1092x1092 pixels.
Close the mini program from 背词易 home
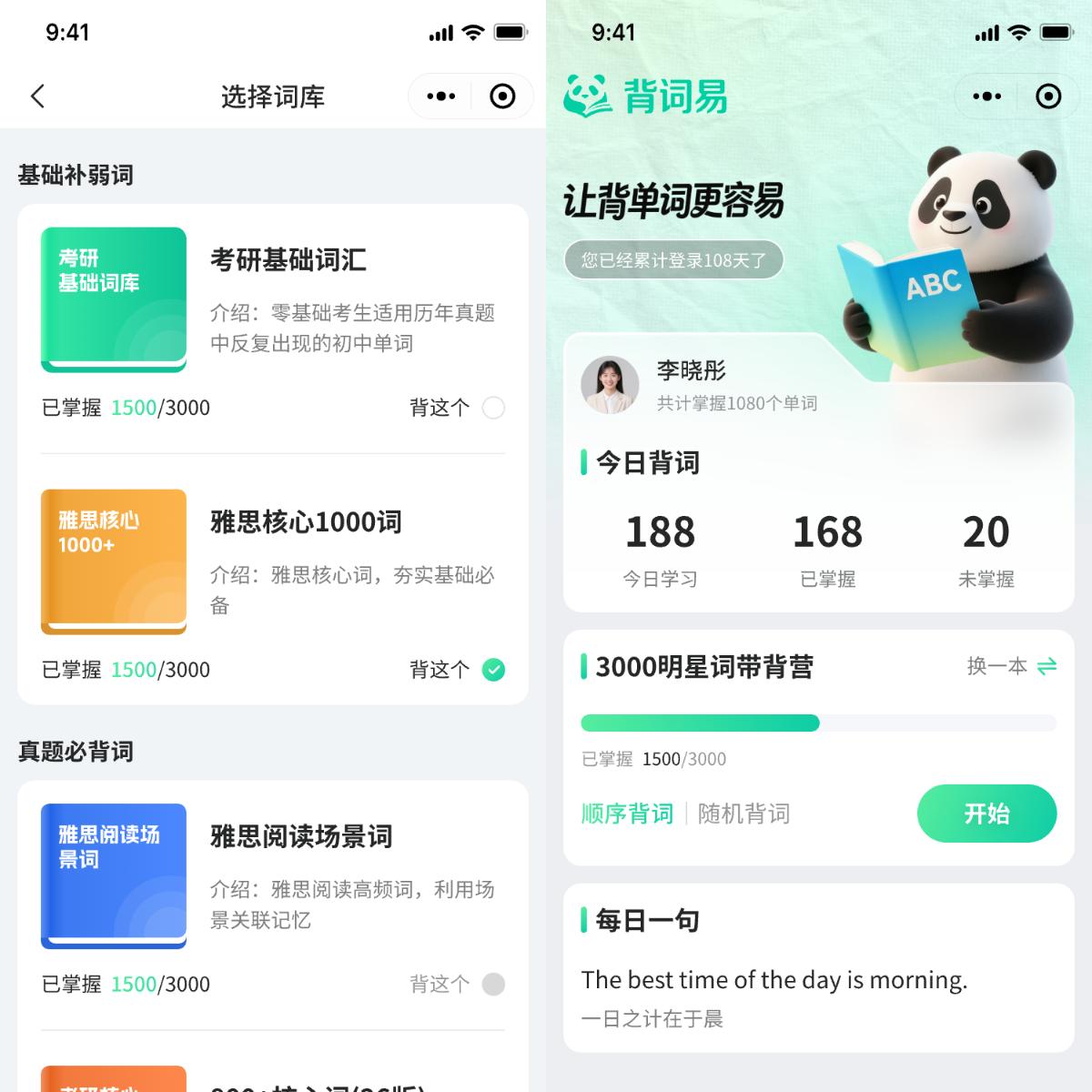[1048, 96]
